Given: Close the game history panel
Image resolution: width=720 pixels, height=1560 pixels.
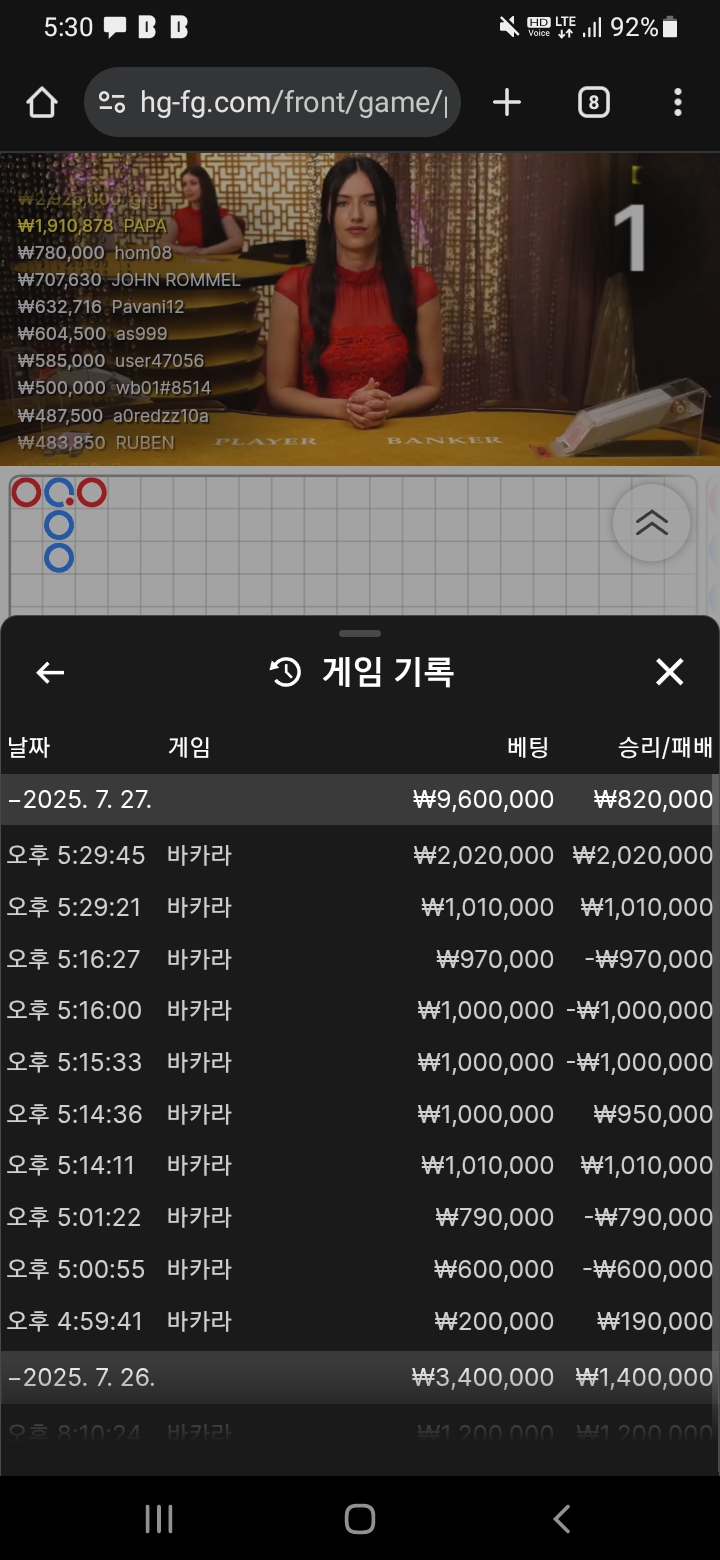Looking at the screenshot, I should tap(669, 672).
